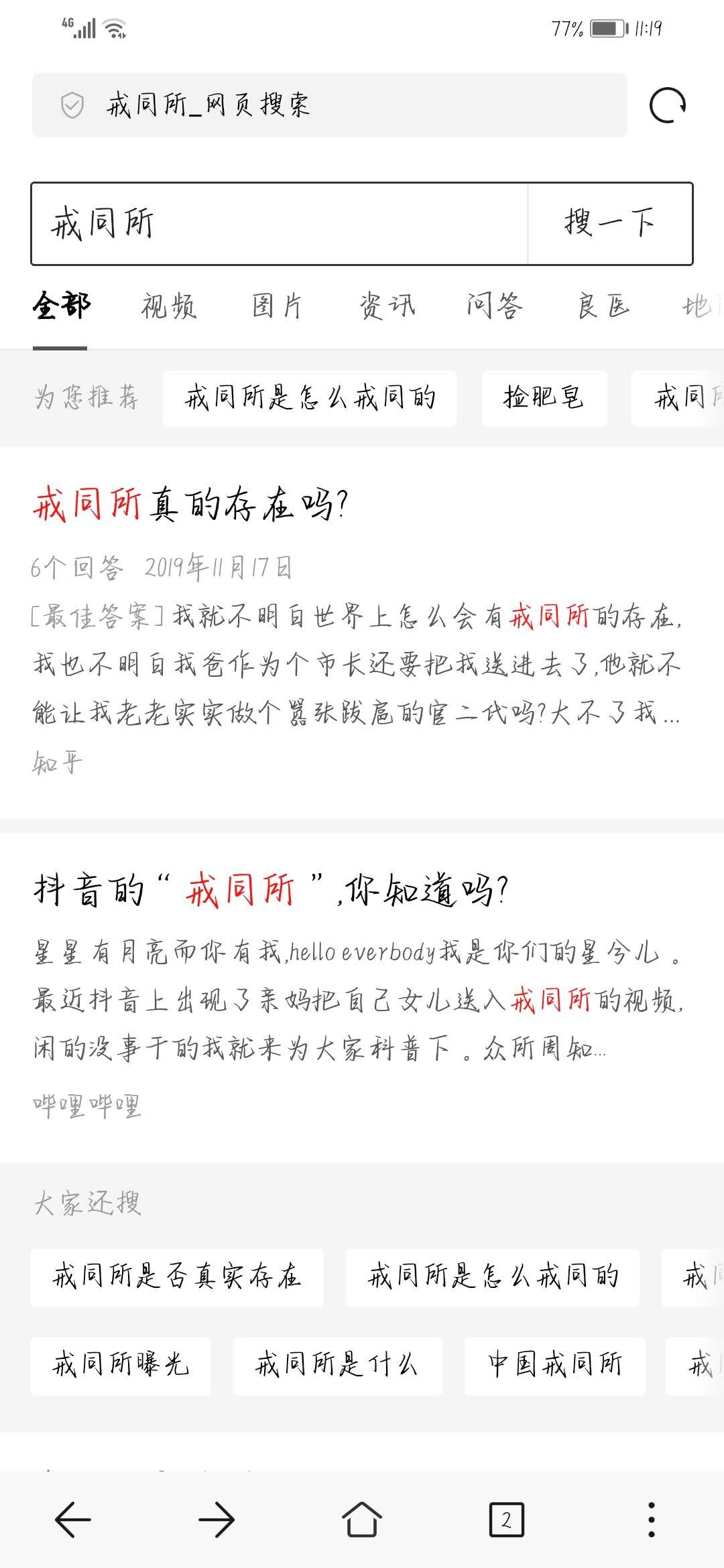Open the browser overflow menu

(x=651, y=1519)
